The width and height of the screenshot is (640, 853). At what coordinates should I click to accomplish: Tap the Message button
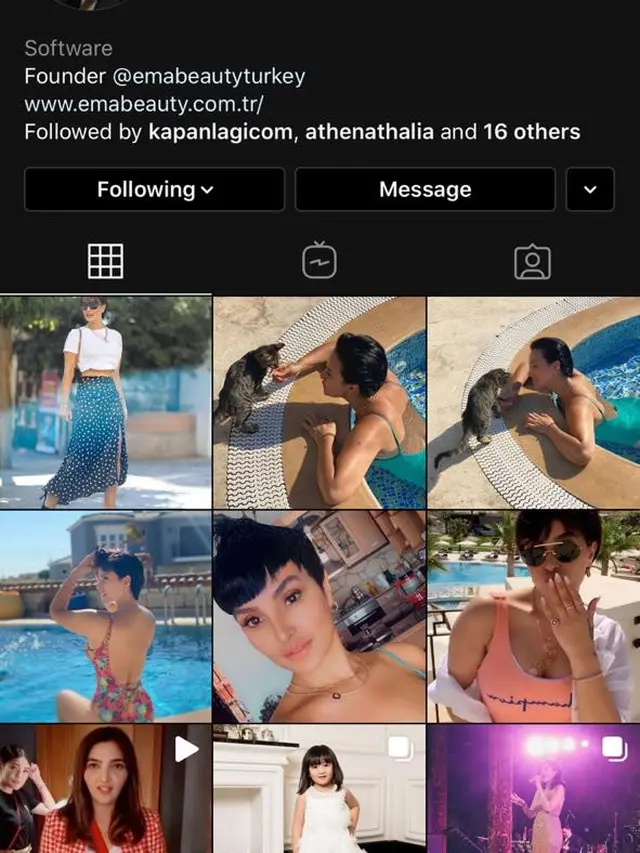tap(424, 189)
